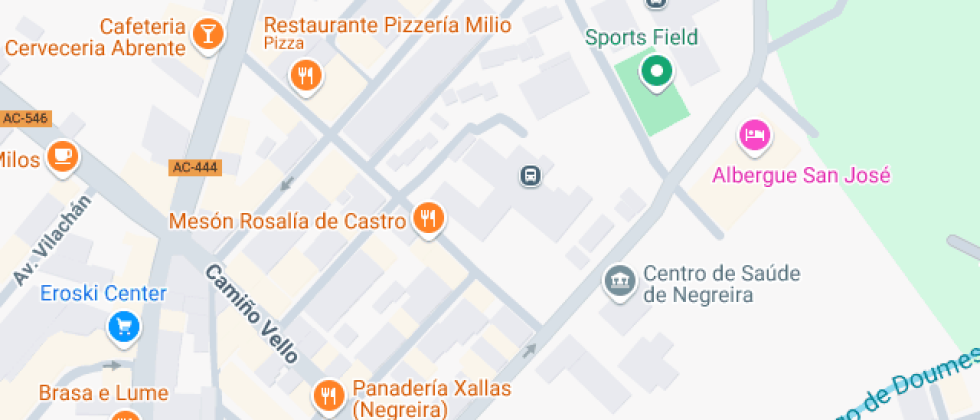Select the bus stop icon
980x420 pixels.
[530, 176]
